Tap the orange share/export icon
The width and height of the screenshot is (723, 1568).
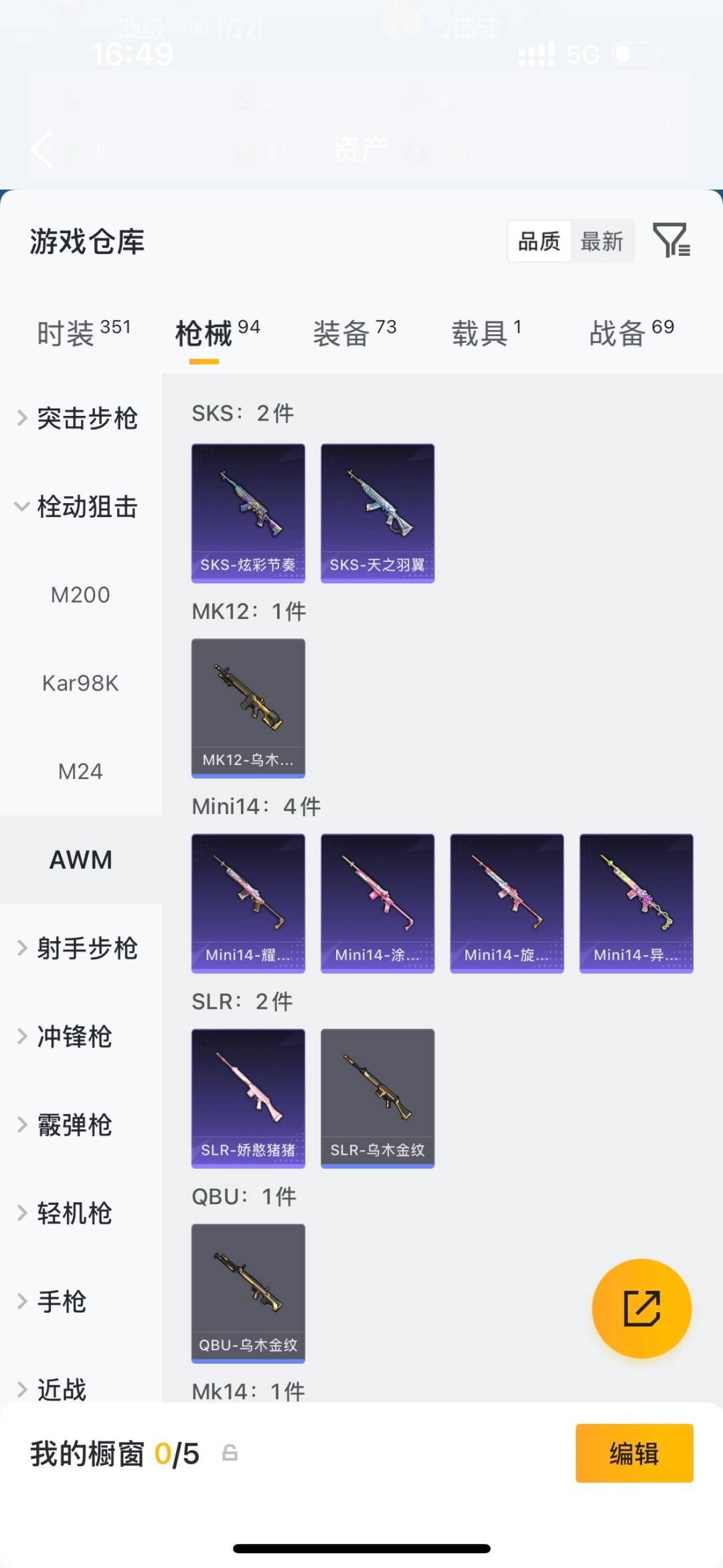pyautogui.click(x=641, y=1309)
